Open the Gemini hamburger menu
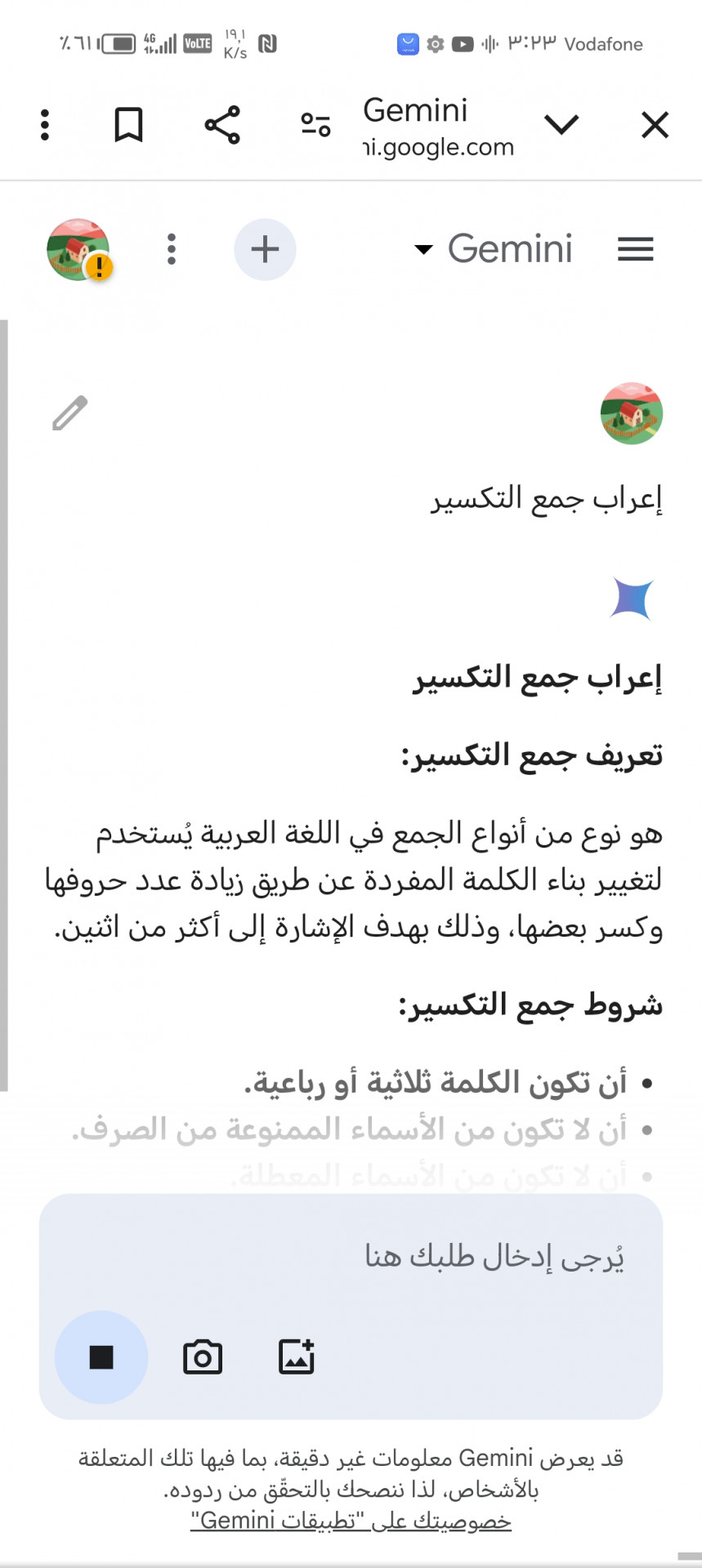This screenshot has height=1568, width=702. 635,249
